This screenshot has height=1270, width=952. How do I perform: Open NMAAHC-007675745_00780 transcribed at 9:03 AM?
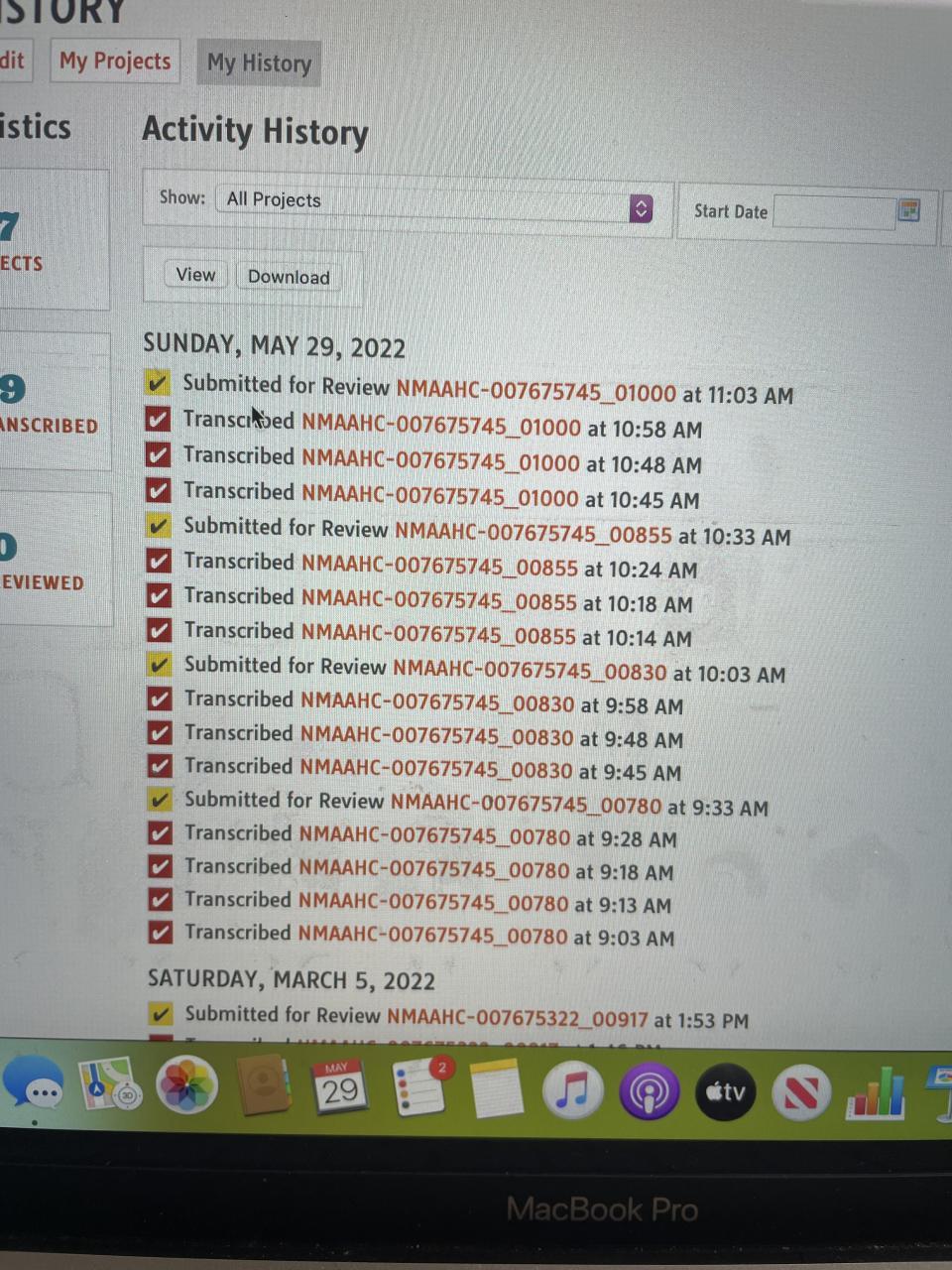433,935
